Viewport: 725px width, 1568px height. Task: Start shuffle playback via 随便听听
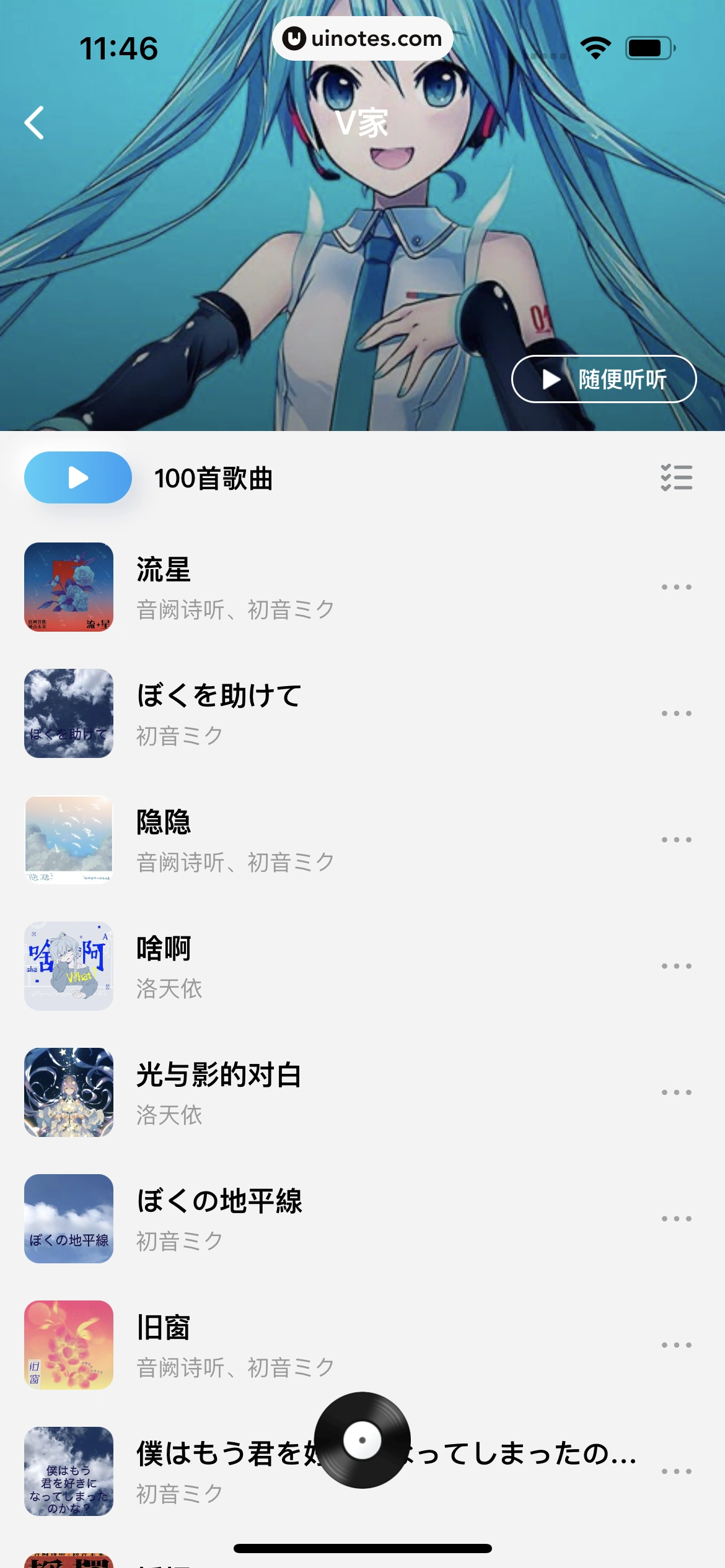[603, 379]
